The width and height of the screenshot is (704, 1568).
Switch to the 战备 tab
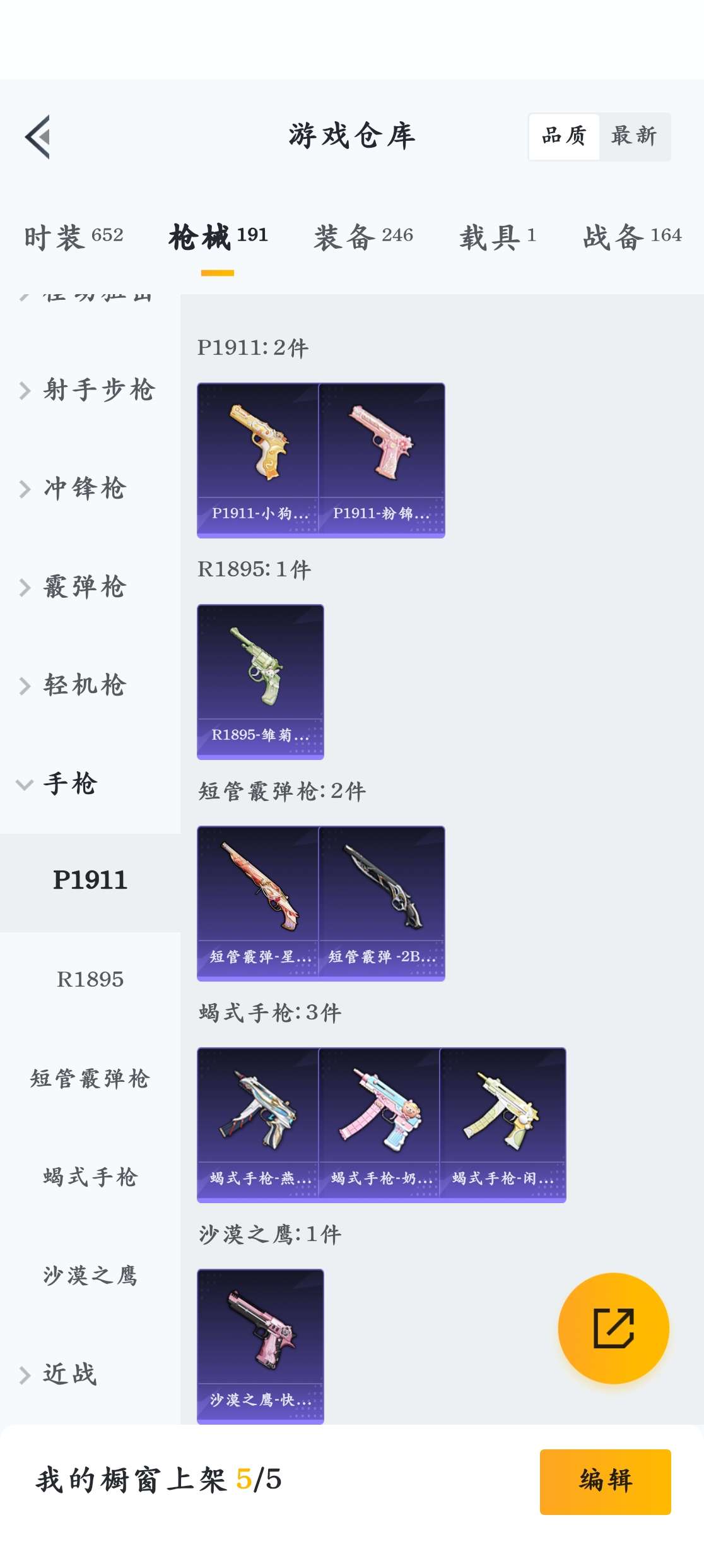pyautogui.click(x=632, y=237)
